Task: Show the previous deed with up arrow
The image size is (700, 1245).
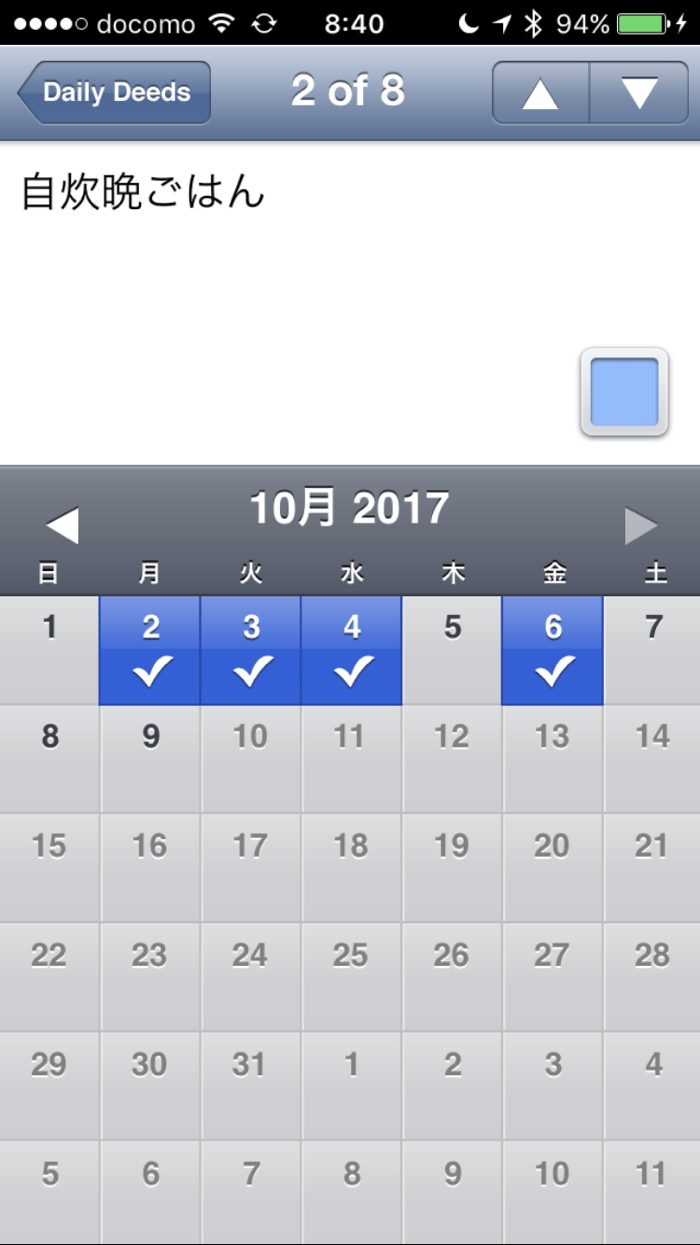Action: tap(540, 93)
